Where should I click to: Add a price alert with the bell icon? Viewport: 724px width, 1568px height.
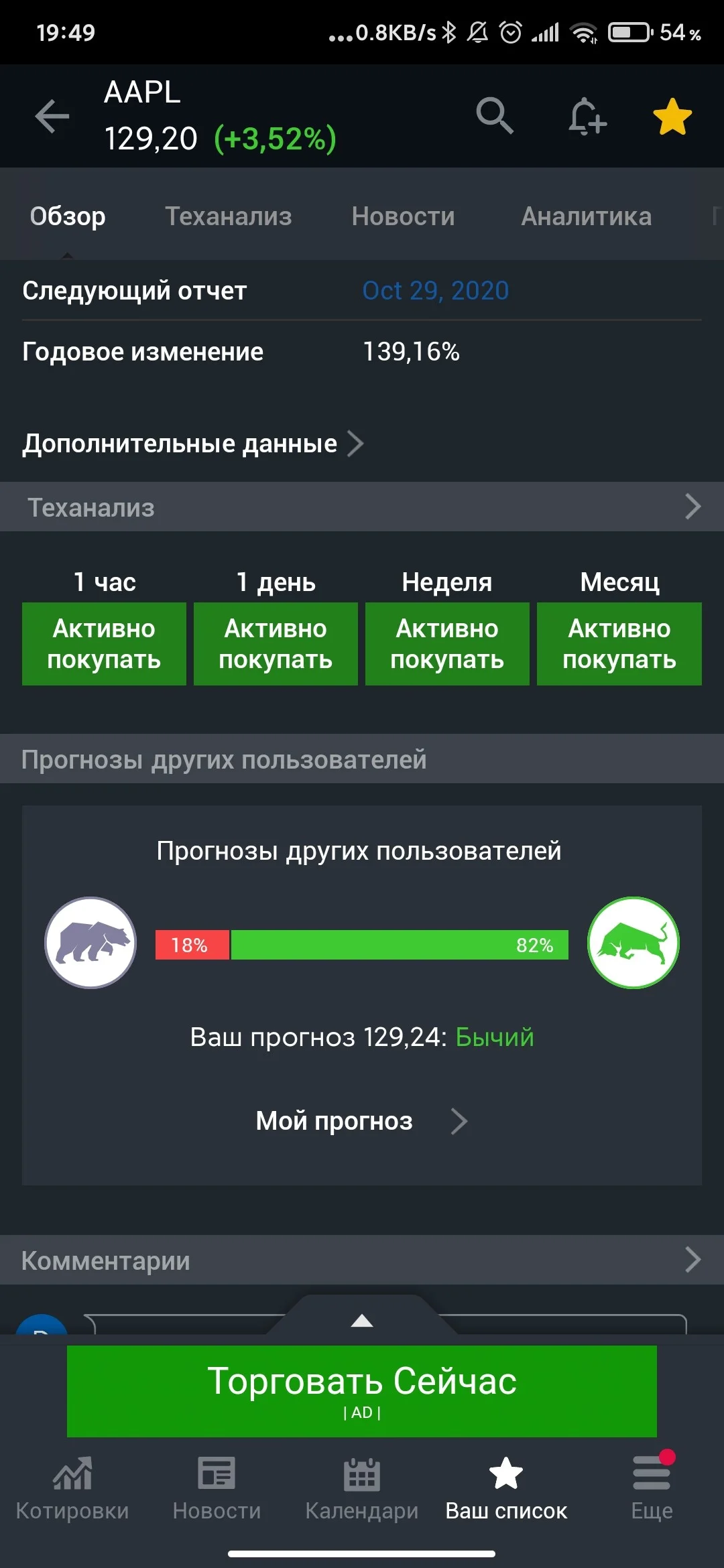coord(587,116)
